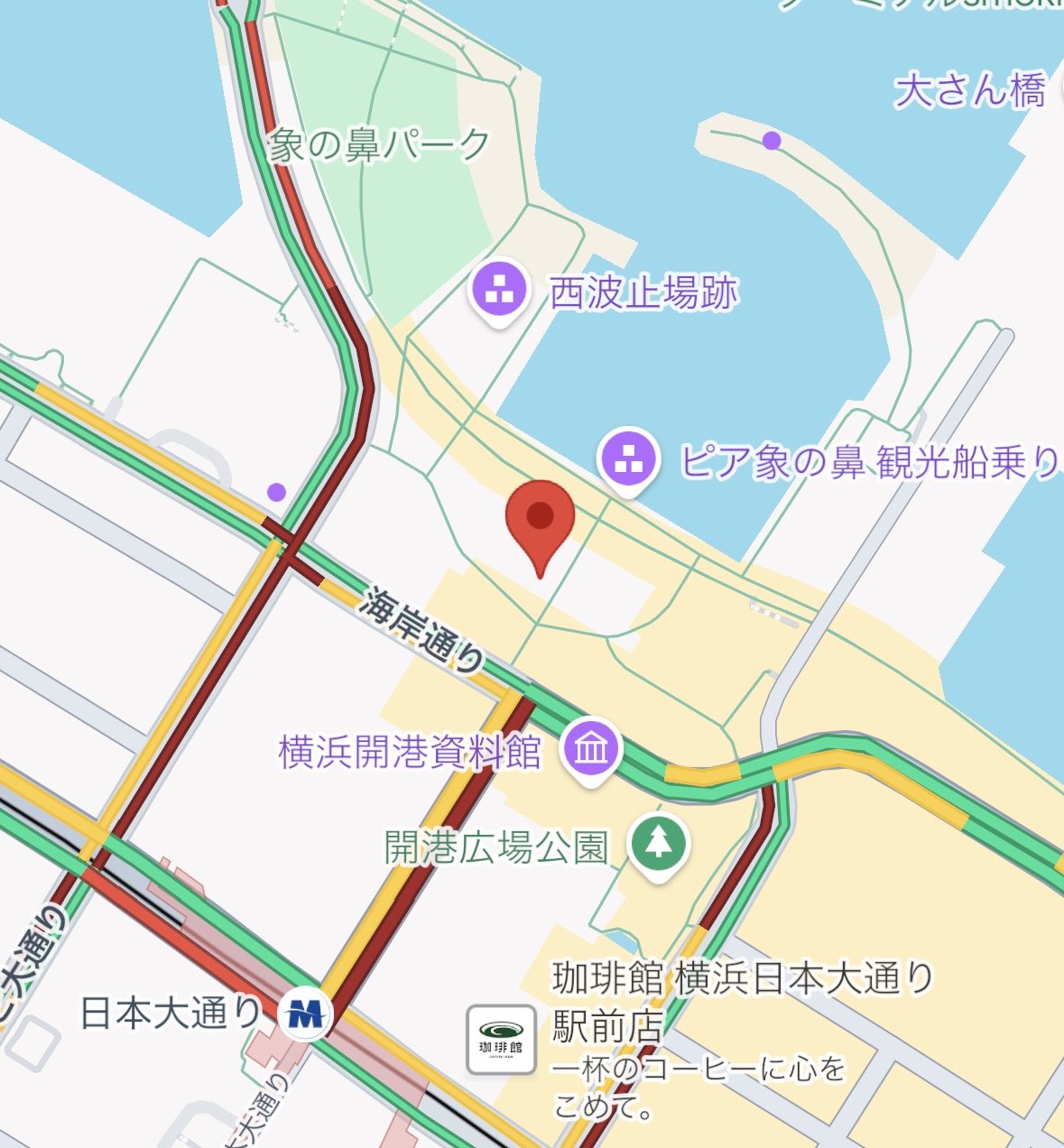Viewport: 1064px width, 1148px height.
Task: Tap the 開港広場公園 park marker
Action: pos(659,845)
